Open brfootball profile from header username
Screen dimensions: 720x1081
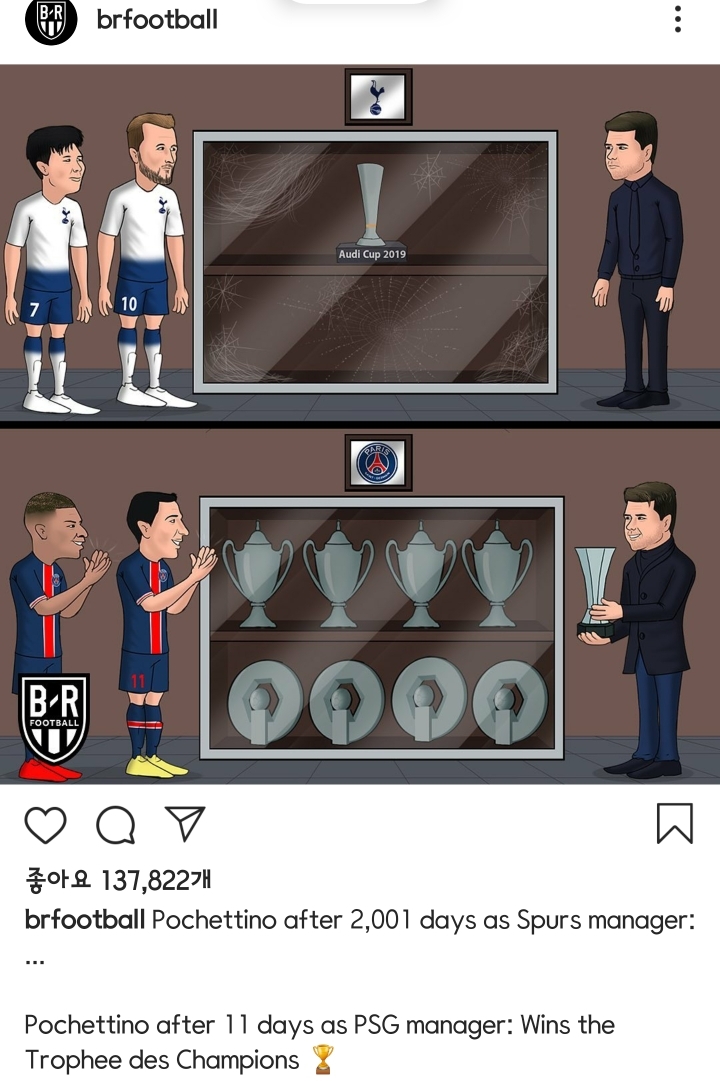click(x=157, y=19)
